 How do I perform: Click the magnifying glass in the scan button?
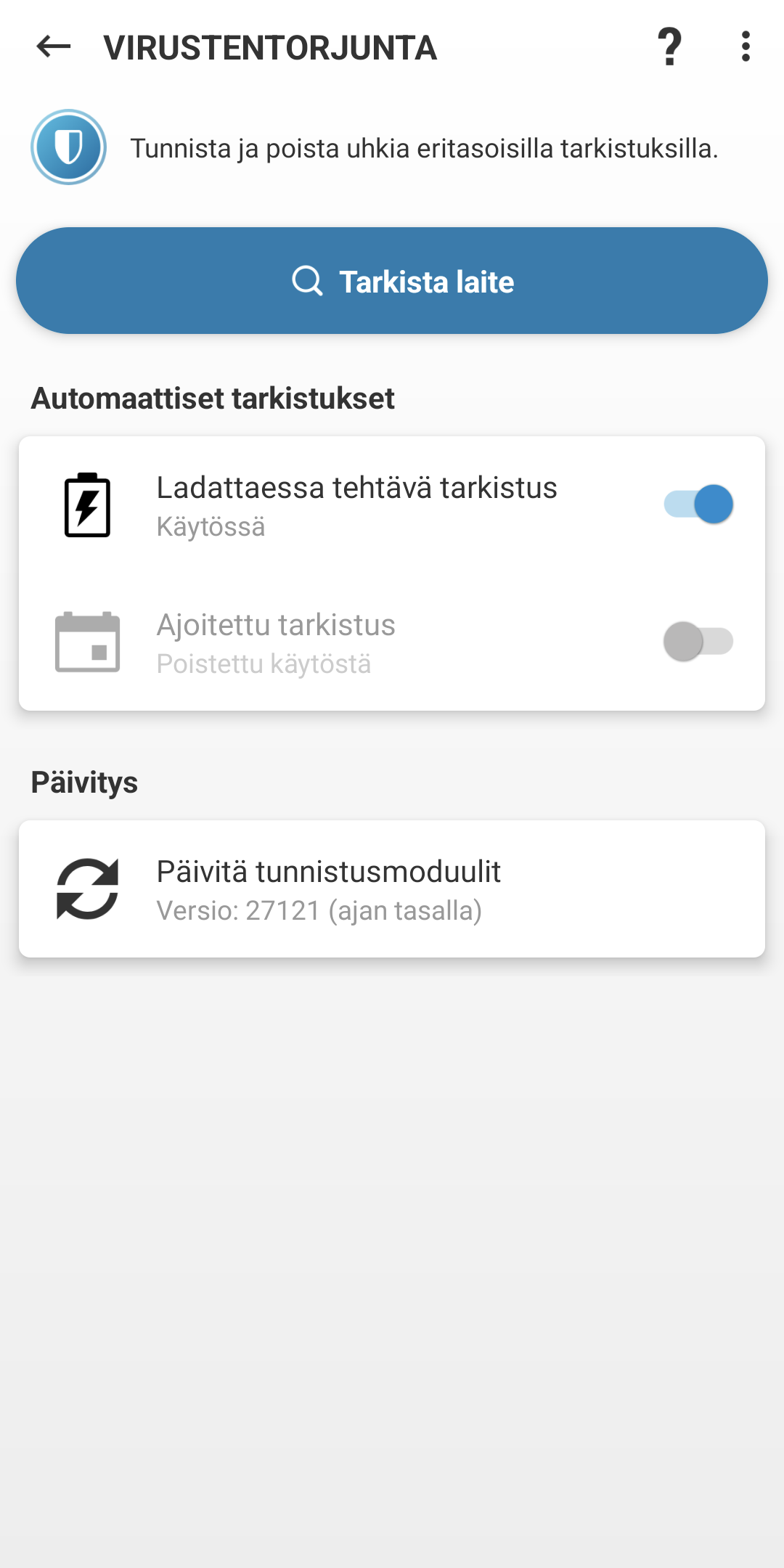tap(307, 282)
